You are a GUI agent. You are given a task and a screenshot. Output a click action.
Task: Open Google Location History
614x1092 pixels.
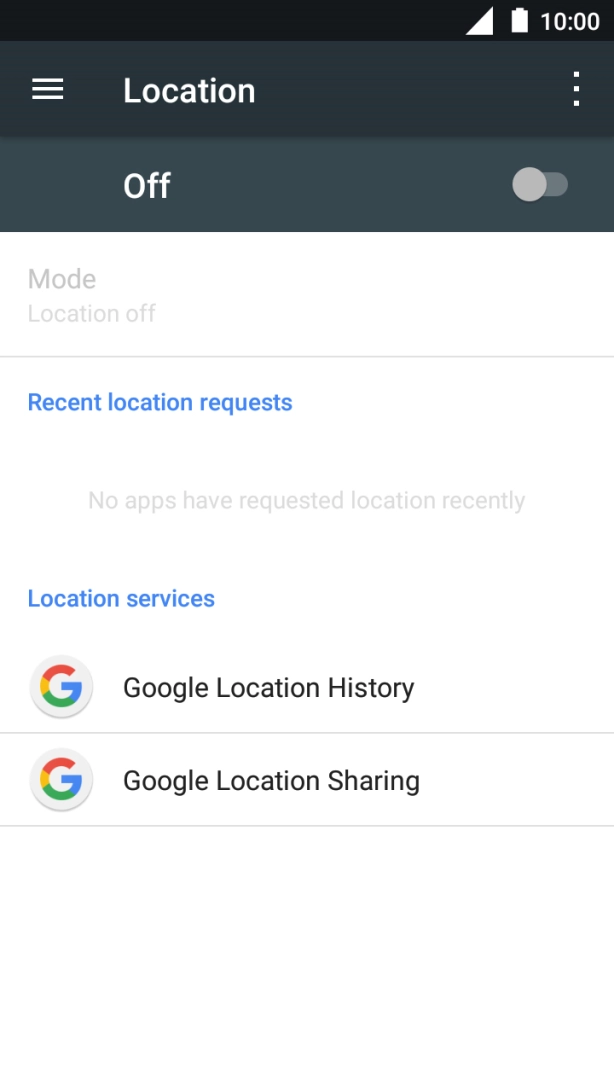tap(307, 687)
